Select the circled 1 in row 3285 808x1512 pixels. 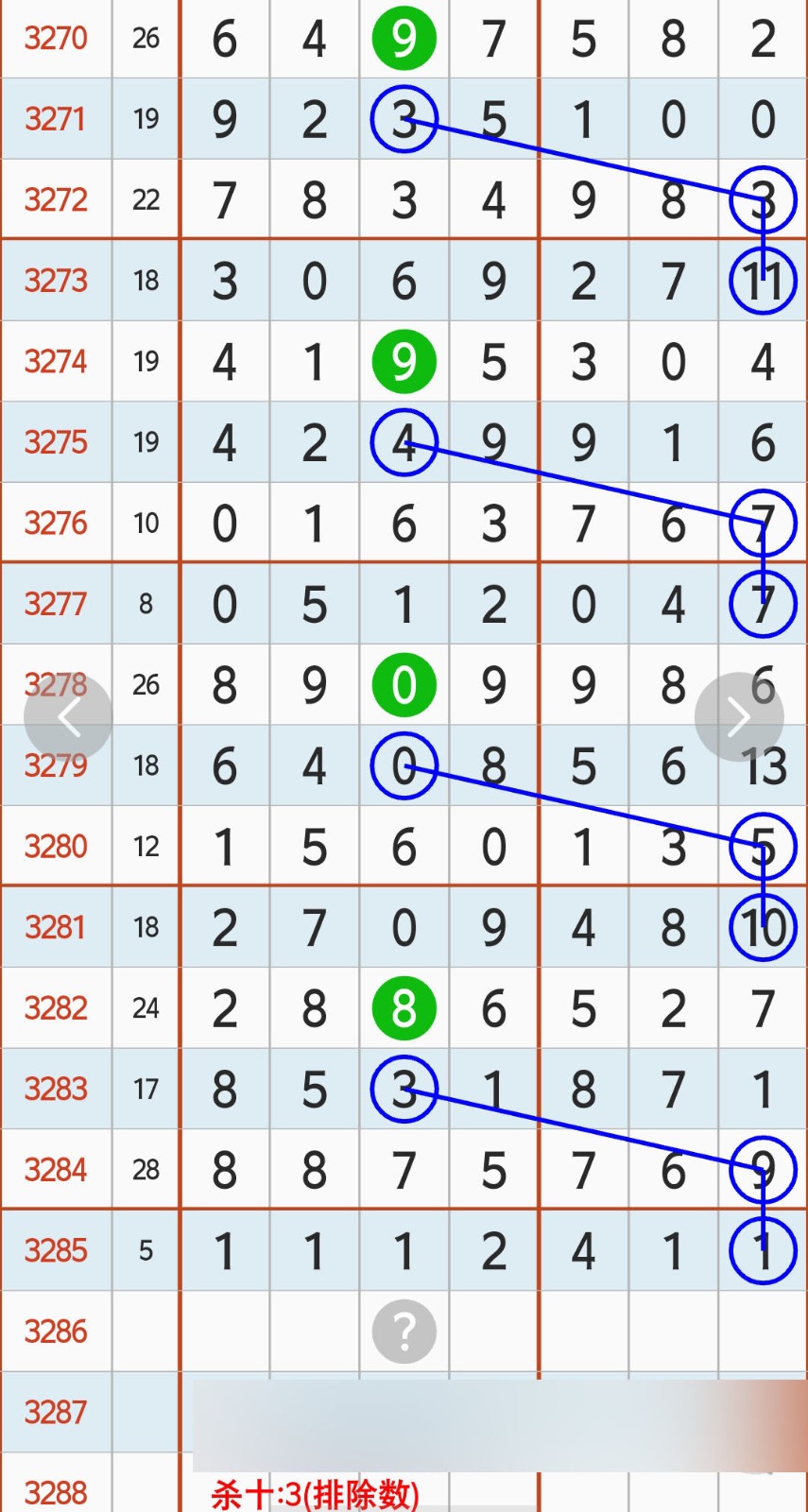pos(762,1250)
